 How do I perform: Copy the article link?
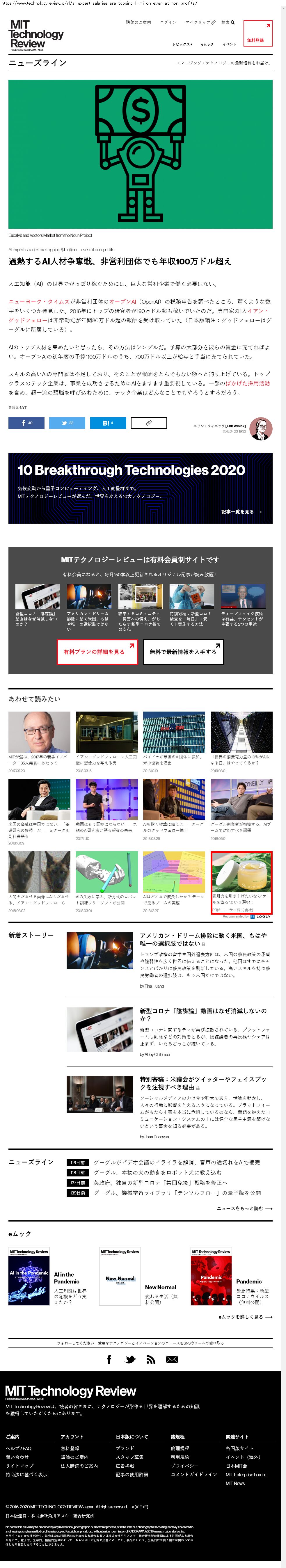click(x=148, y=422)
